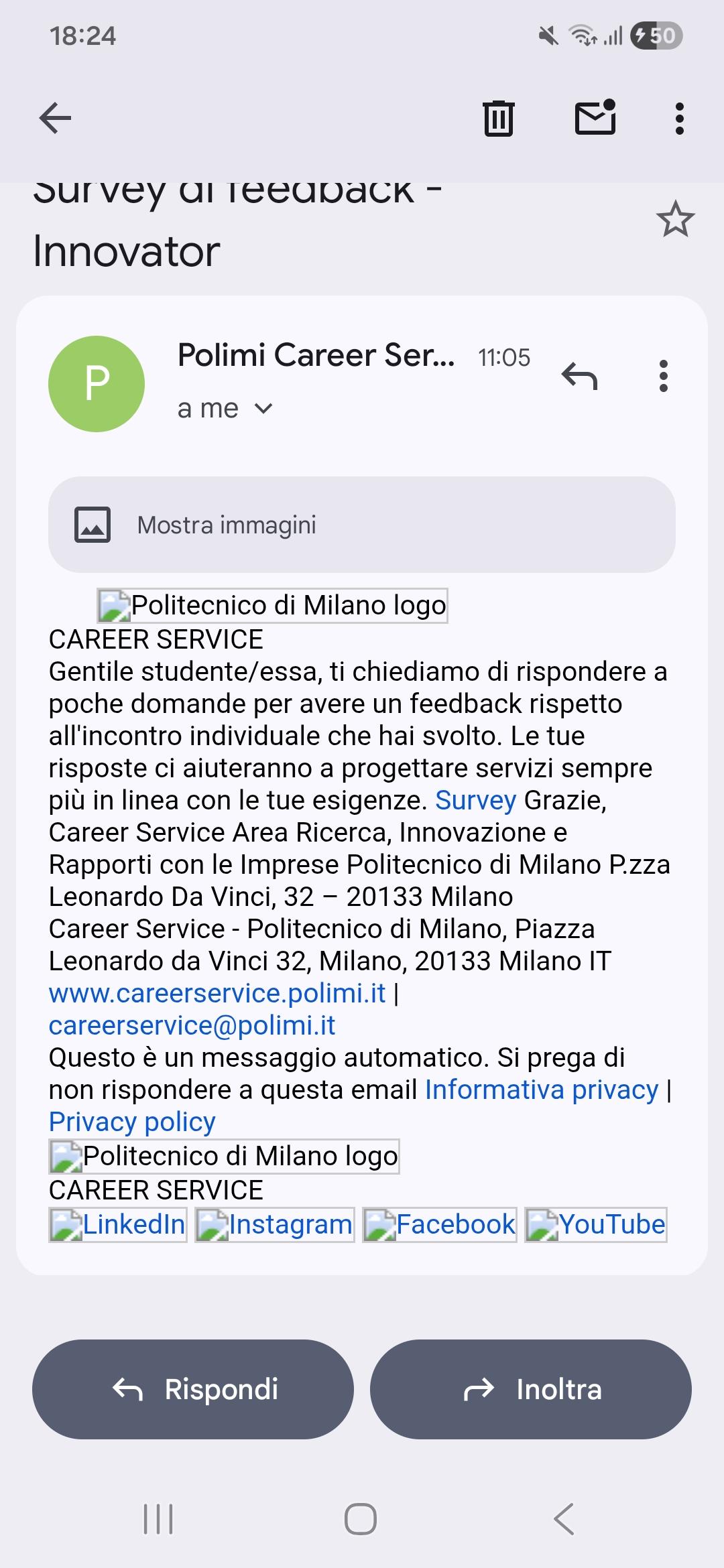Open the Survey link
The width and height of the screenshot is (724, 1568).
tap(475, 800)
